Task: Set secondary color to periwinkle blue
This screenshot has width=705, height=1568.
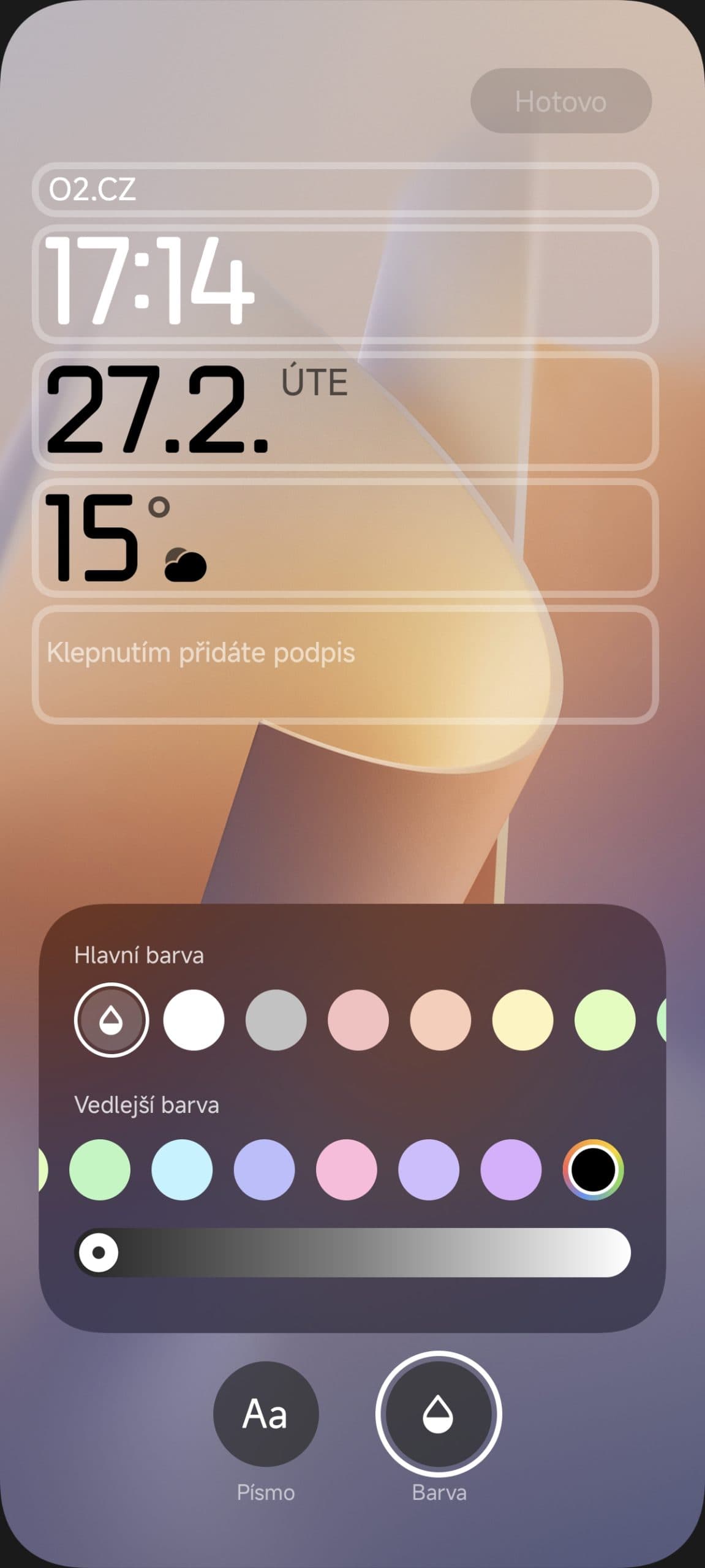Action: [264, 1170]
